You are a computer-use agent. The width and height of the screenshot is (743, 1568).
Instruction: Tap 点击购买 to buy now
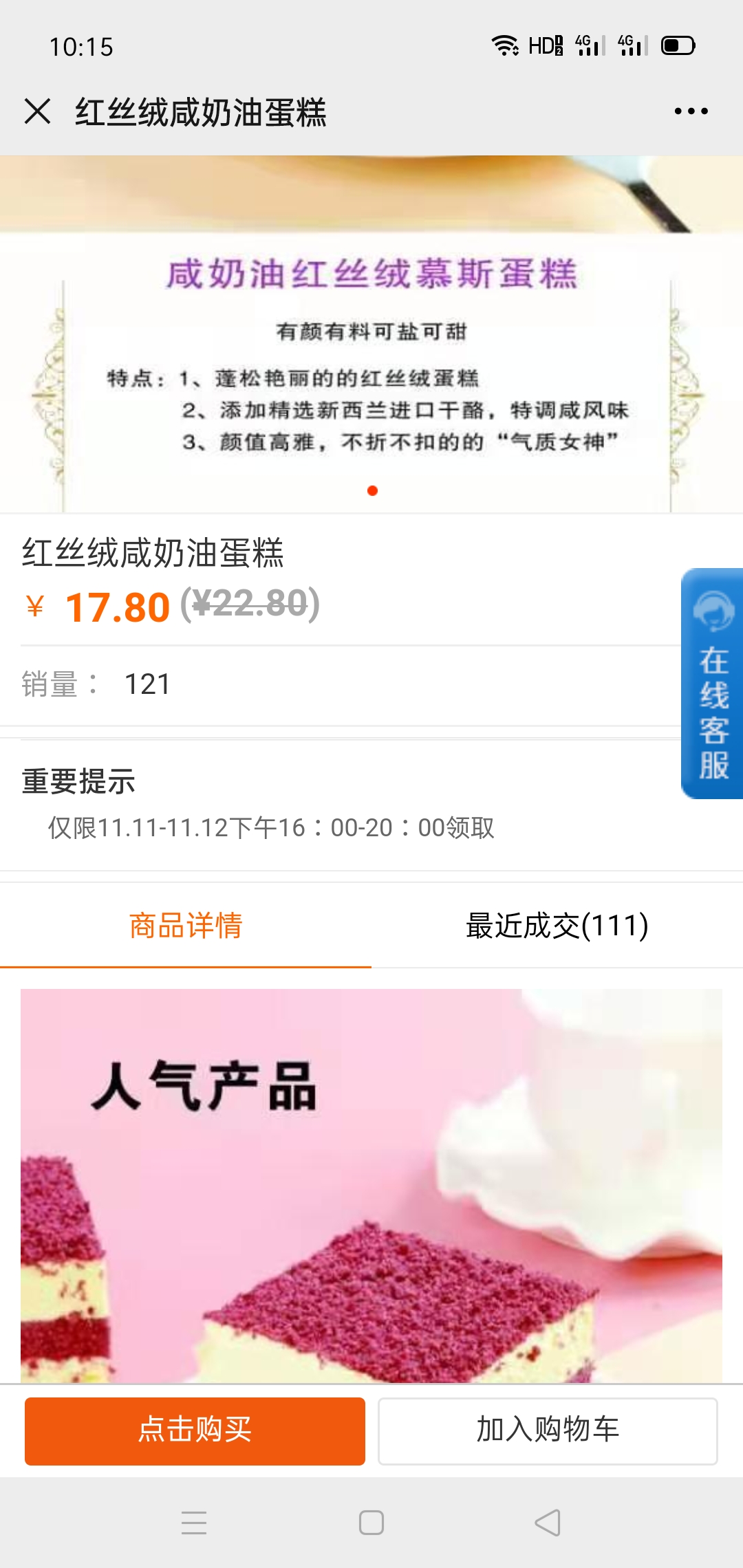(195, 1431)
